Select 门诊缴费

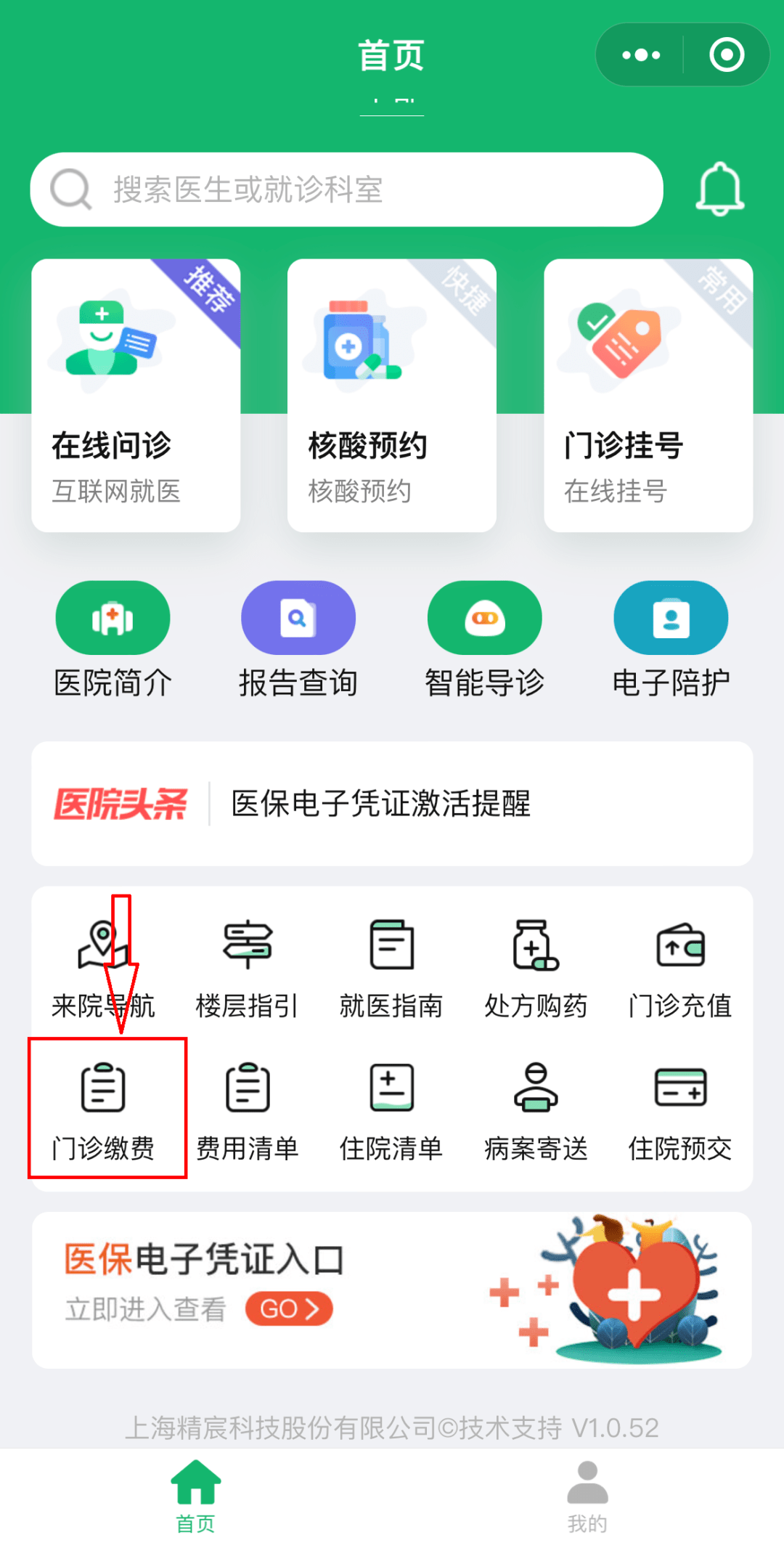[104, 1109]
